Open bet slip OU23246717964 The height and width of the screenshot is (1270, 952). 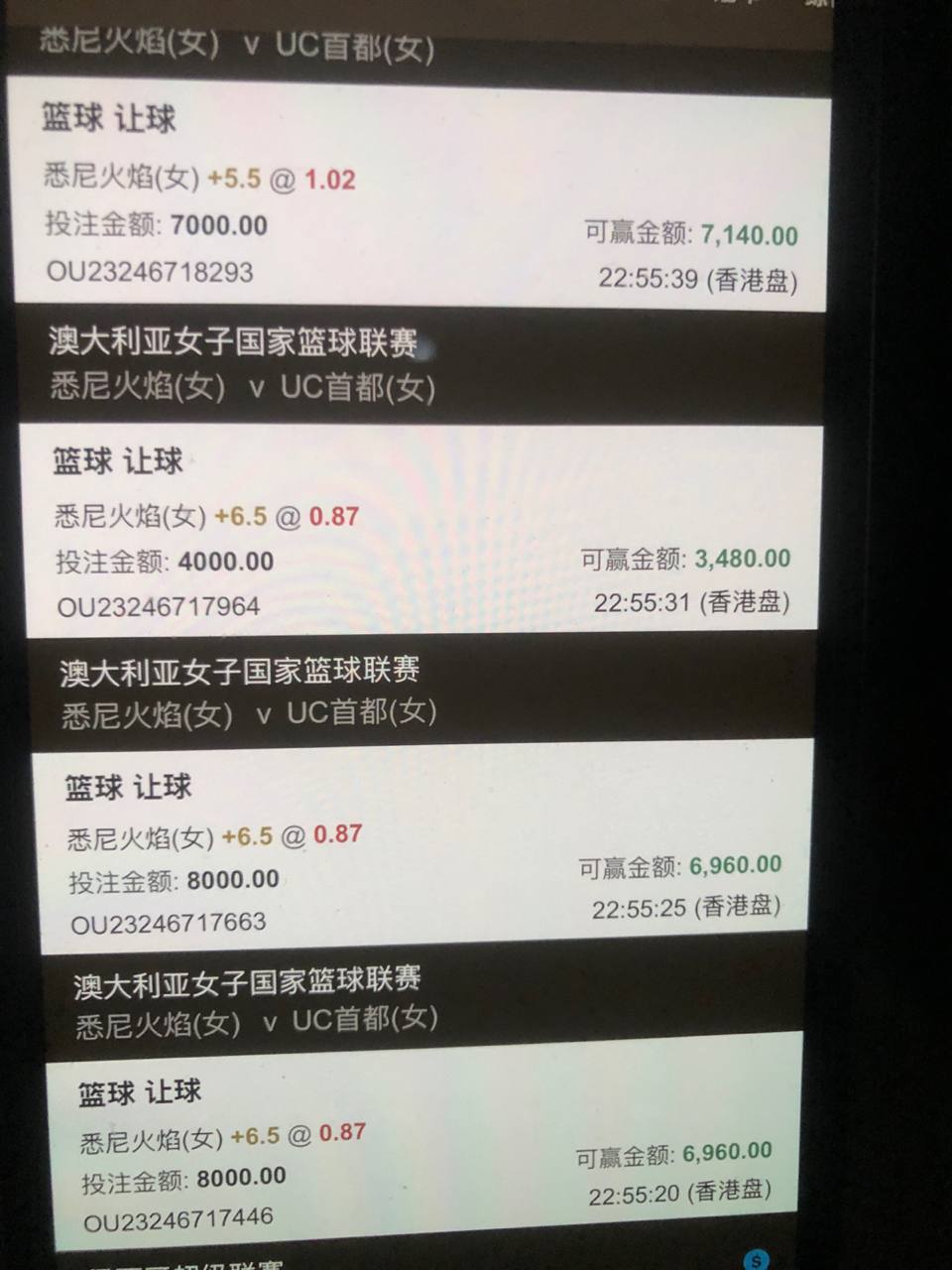tap(159, 606)
